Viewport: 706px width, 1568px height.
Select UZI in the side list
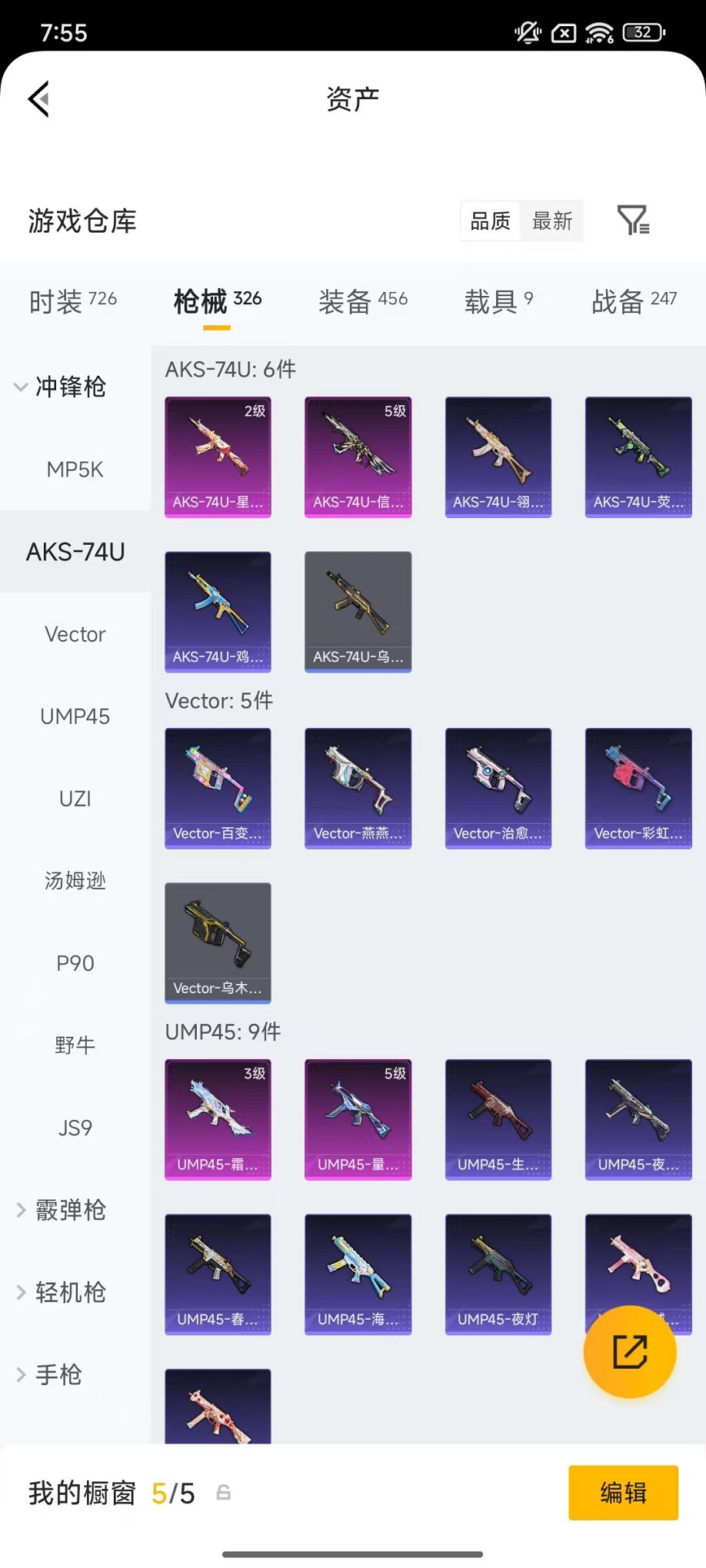(x=75, y=799)
